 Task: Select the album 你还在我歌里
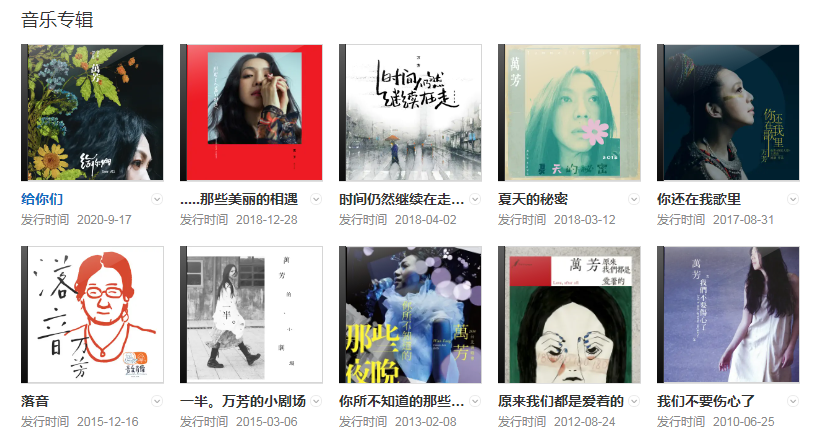click(729, 112)
